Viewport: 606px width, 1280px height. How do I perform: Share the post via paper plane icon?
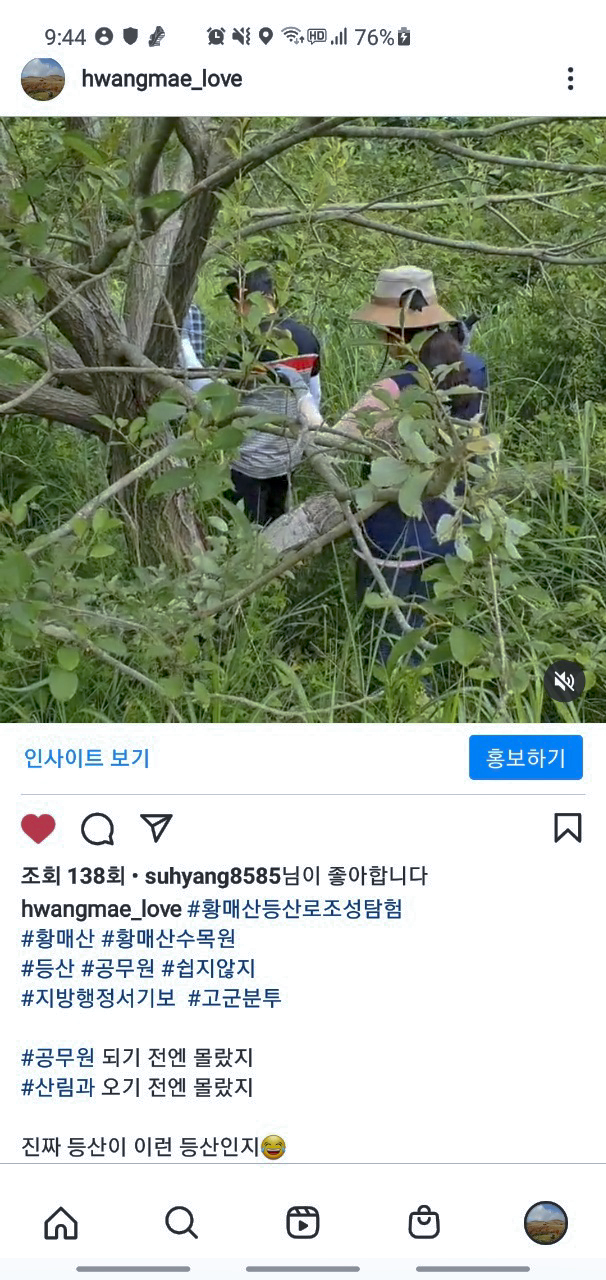coord(156,828)
